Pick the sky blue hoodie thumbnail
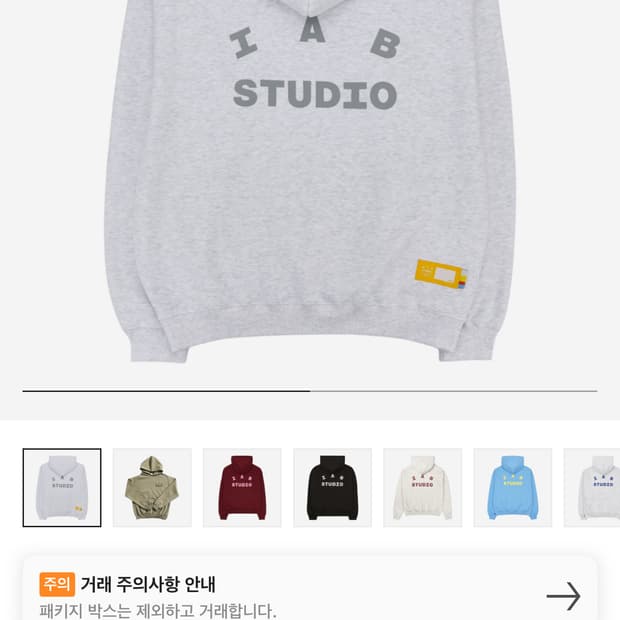 point(512,488)
